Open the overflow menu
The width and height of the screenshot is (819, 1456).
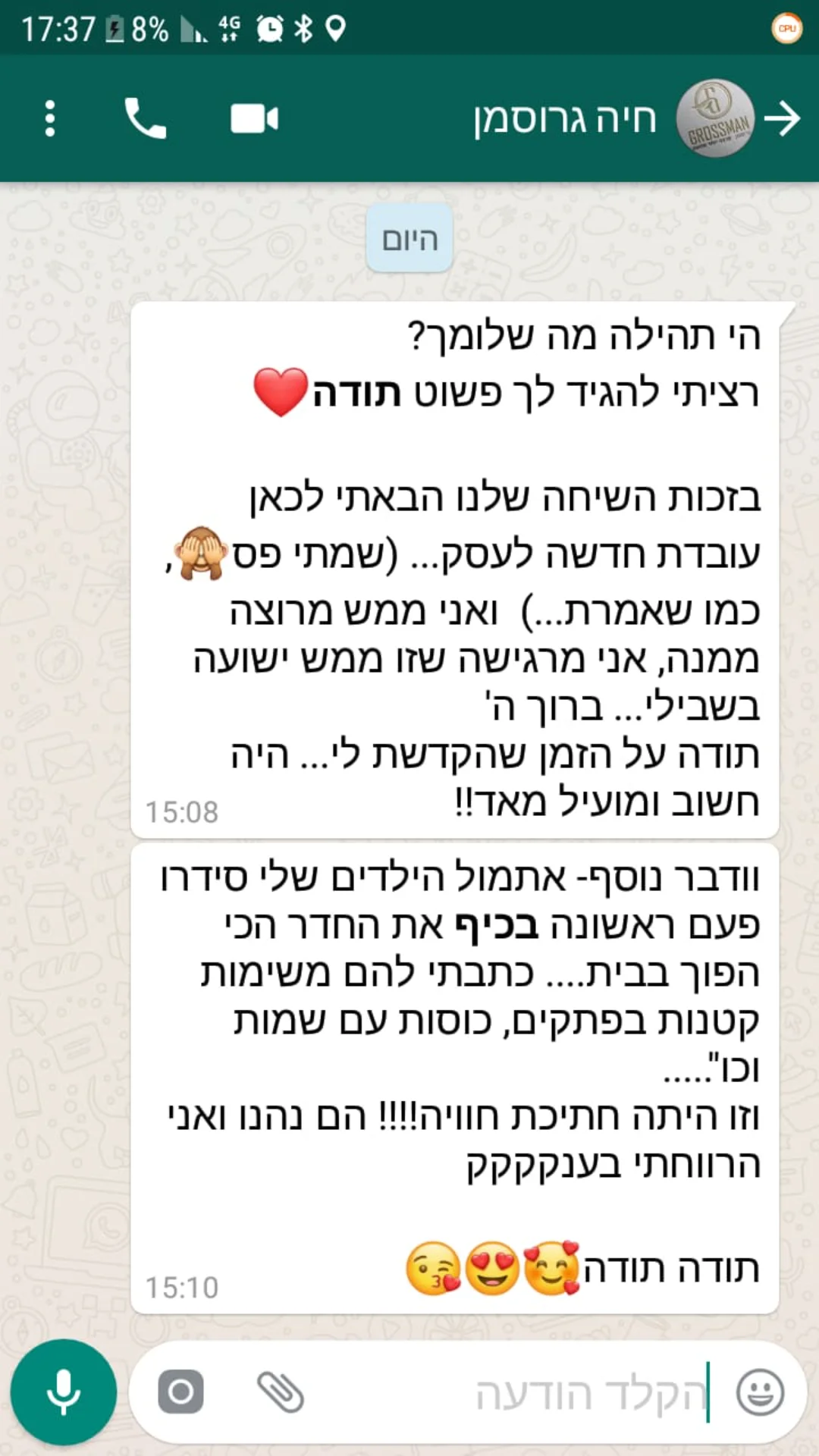[x=50, y=119]
